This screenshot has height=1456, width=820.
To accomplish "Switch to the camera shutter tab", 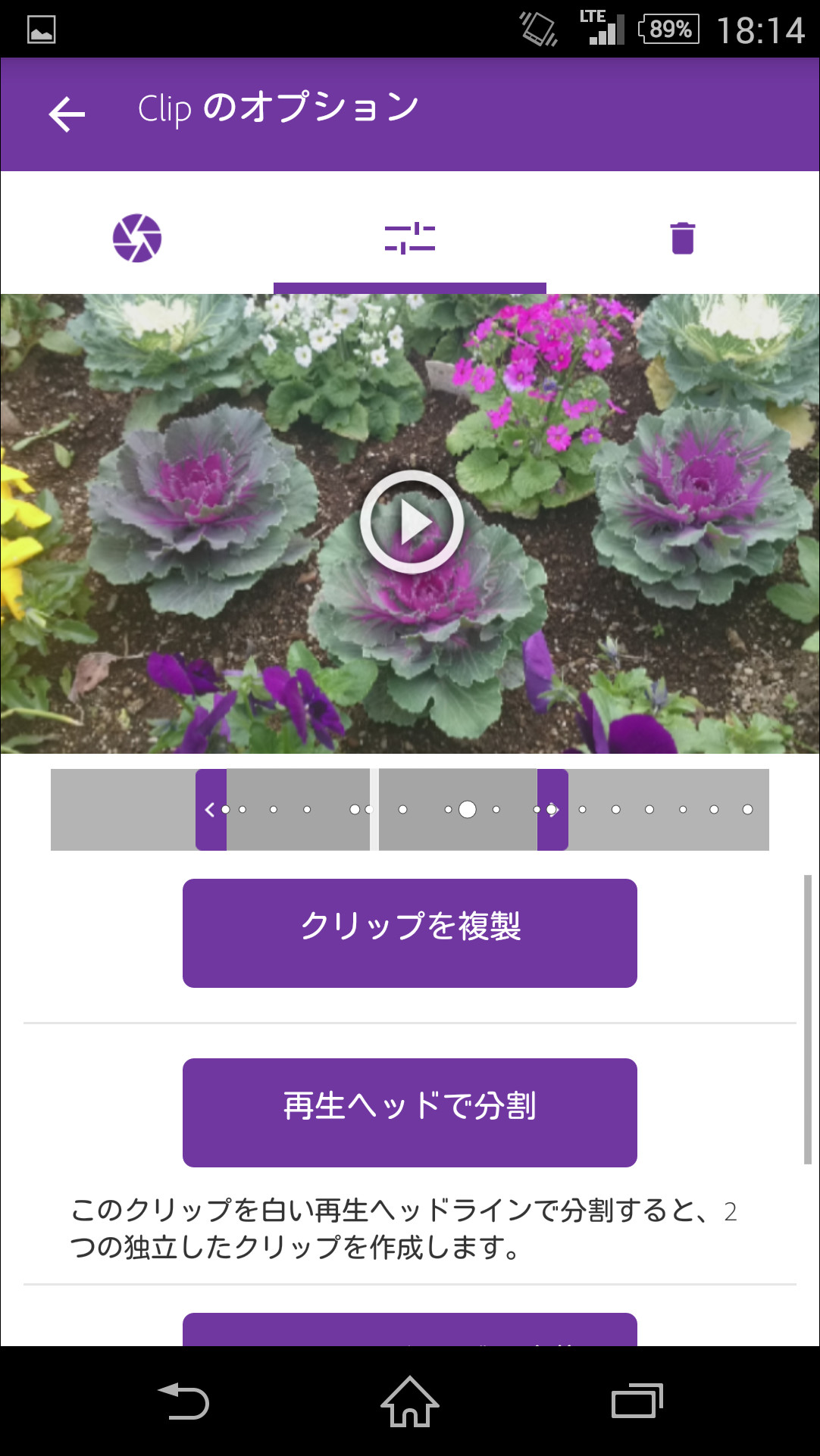I will pos(137,238).
